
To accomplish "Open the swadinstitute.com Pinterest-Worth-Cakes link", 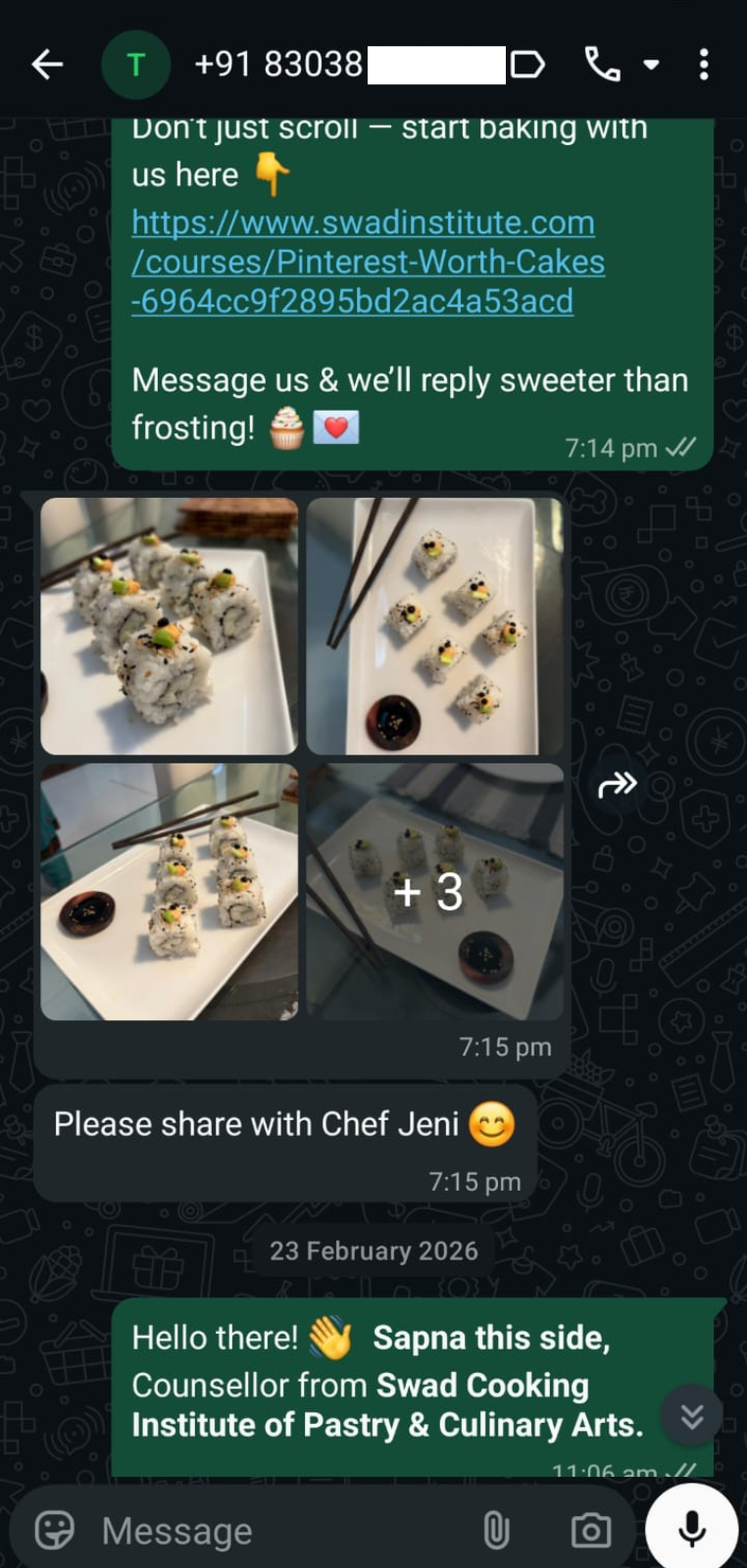I will tap(368, 262).
